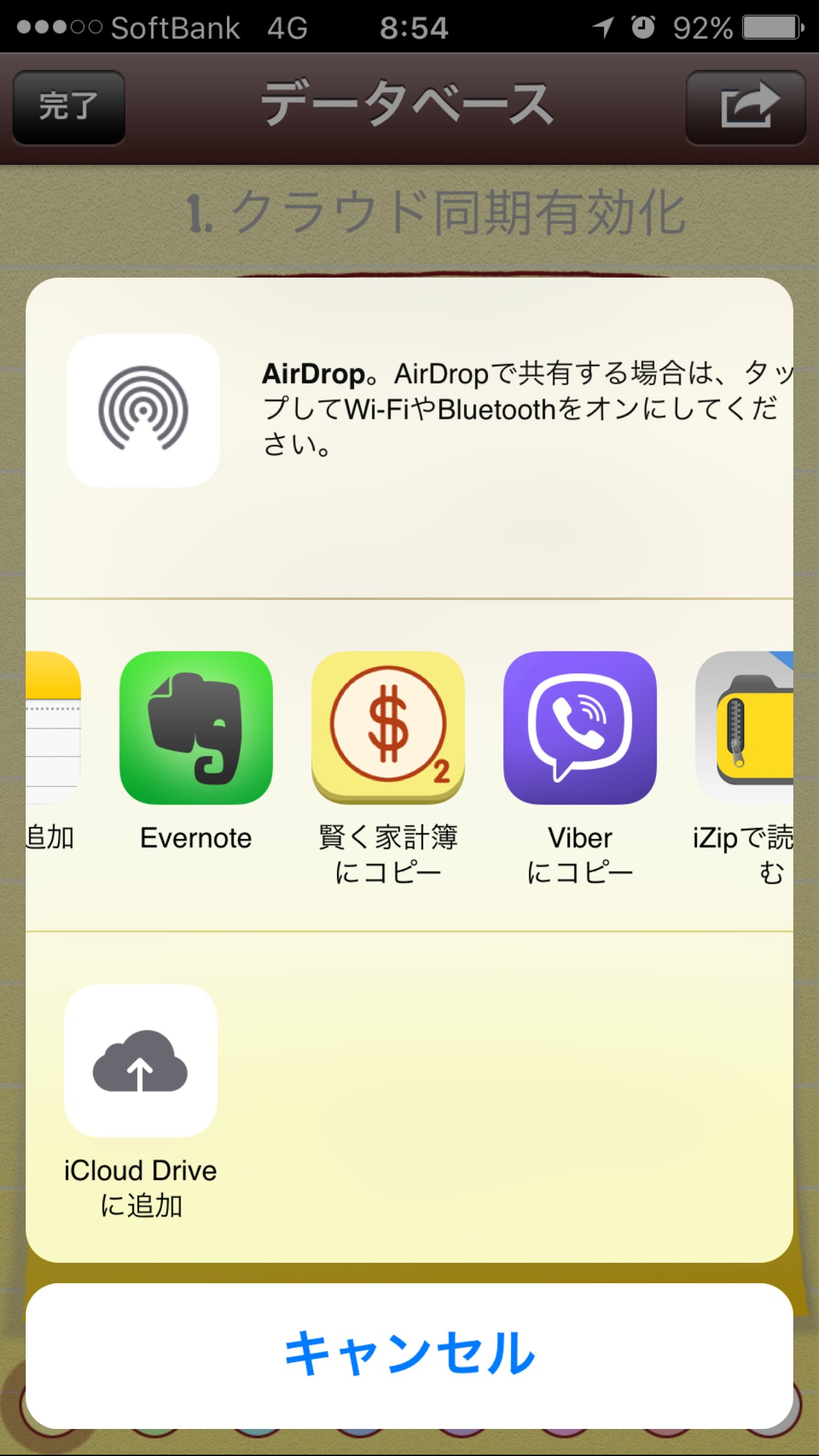
Task: Dismiss the share sheet with キャンセル
Action: tap(409, 1356)
